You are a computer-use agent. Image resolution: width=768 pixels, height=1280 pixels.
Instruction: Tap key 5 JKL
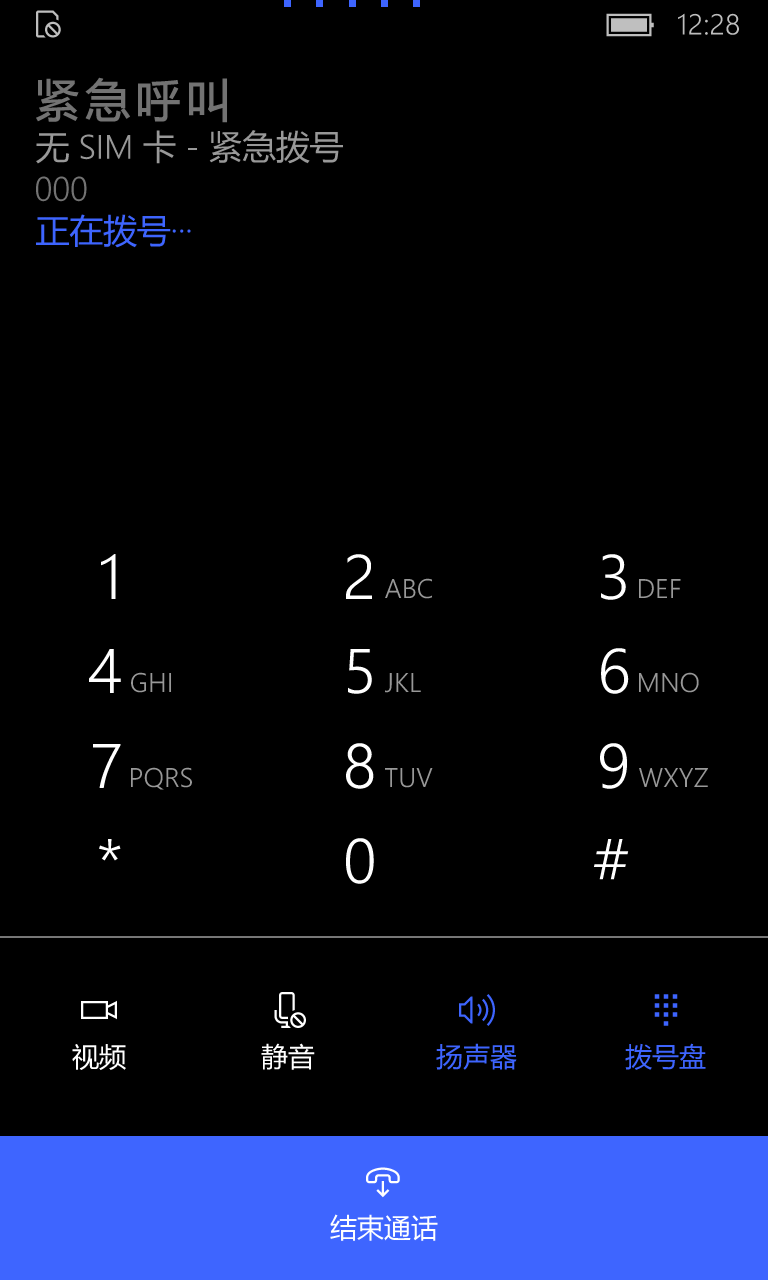click(384, 672)
